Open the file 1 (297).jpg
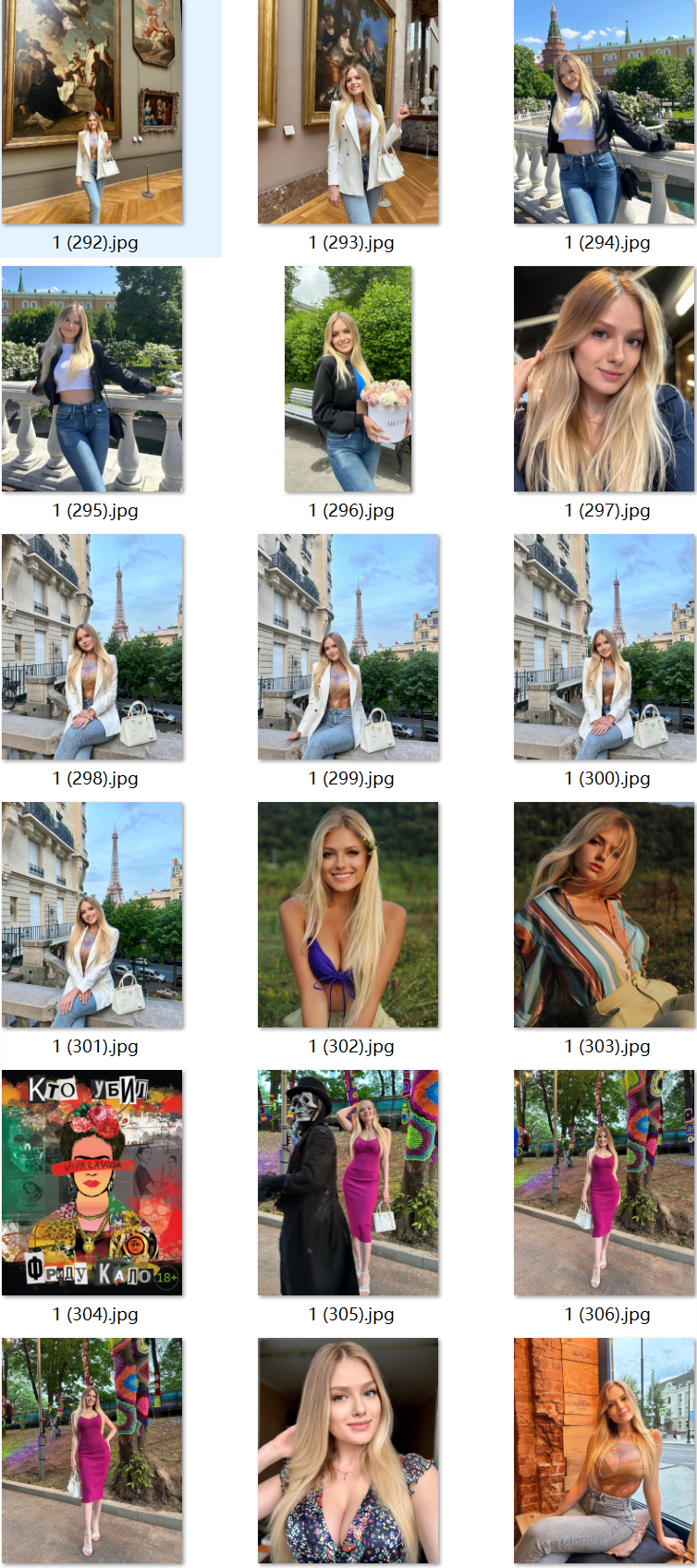The image size is (697, 1568). [605, 379]
